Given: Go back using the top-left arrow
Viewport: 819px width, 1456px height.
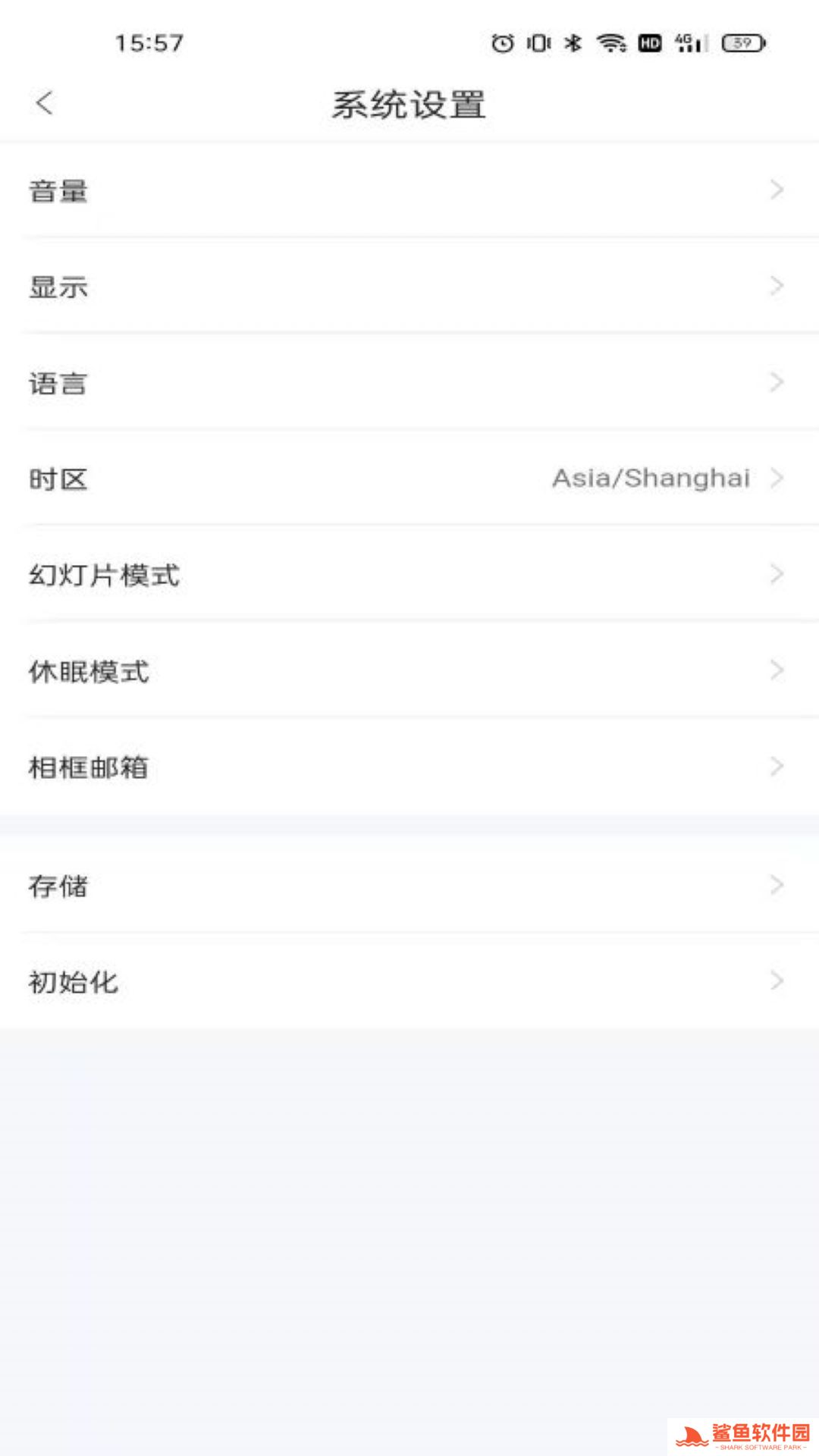Looking at the screenshot, I should (x=45, y=103).
